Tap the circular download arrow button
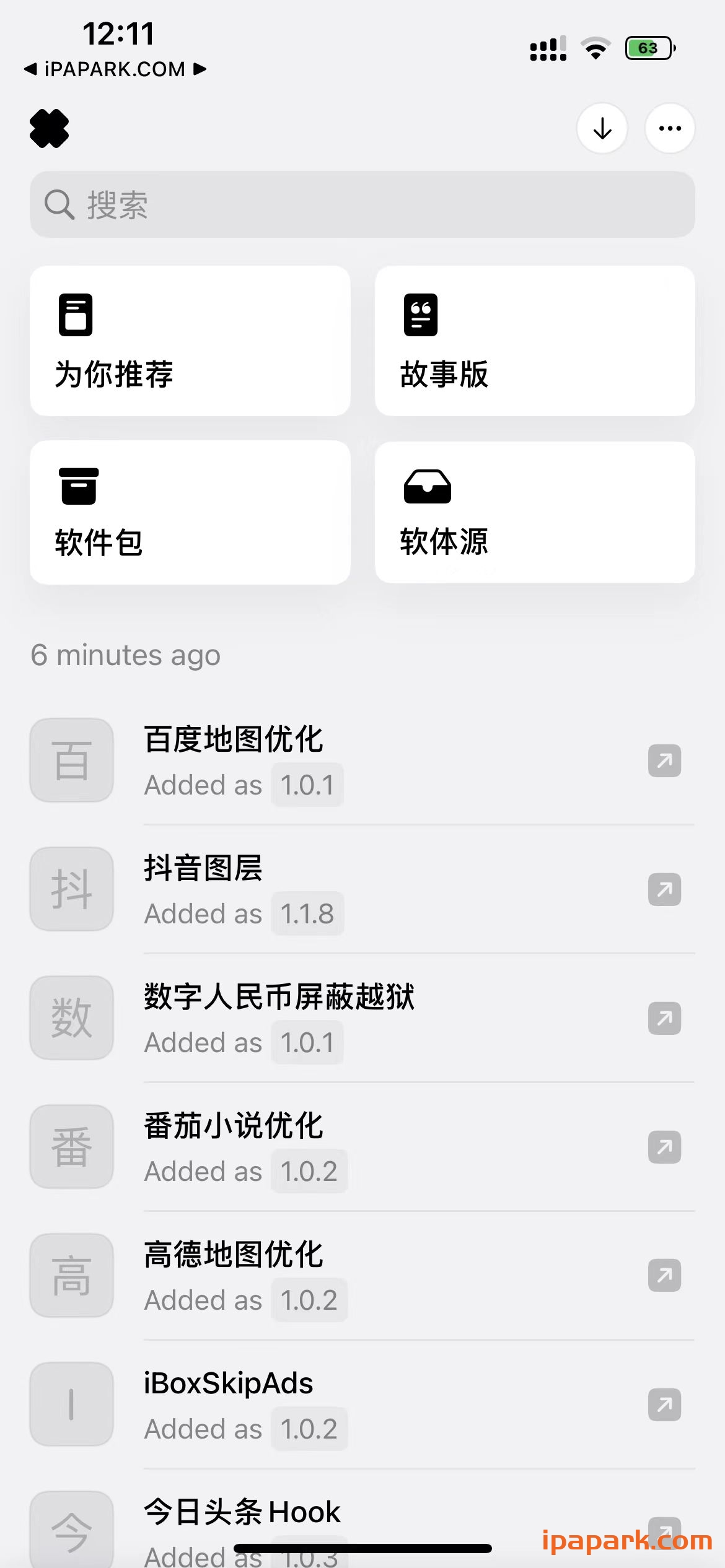Screen dimensions: 725x1568 (x=602, y=128)
